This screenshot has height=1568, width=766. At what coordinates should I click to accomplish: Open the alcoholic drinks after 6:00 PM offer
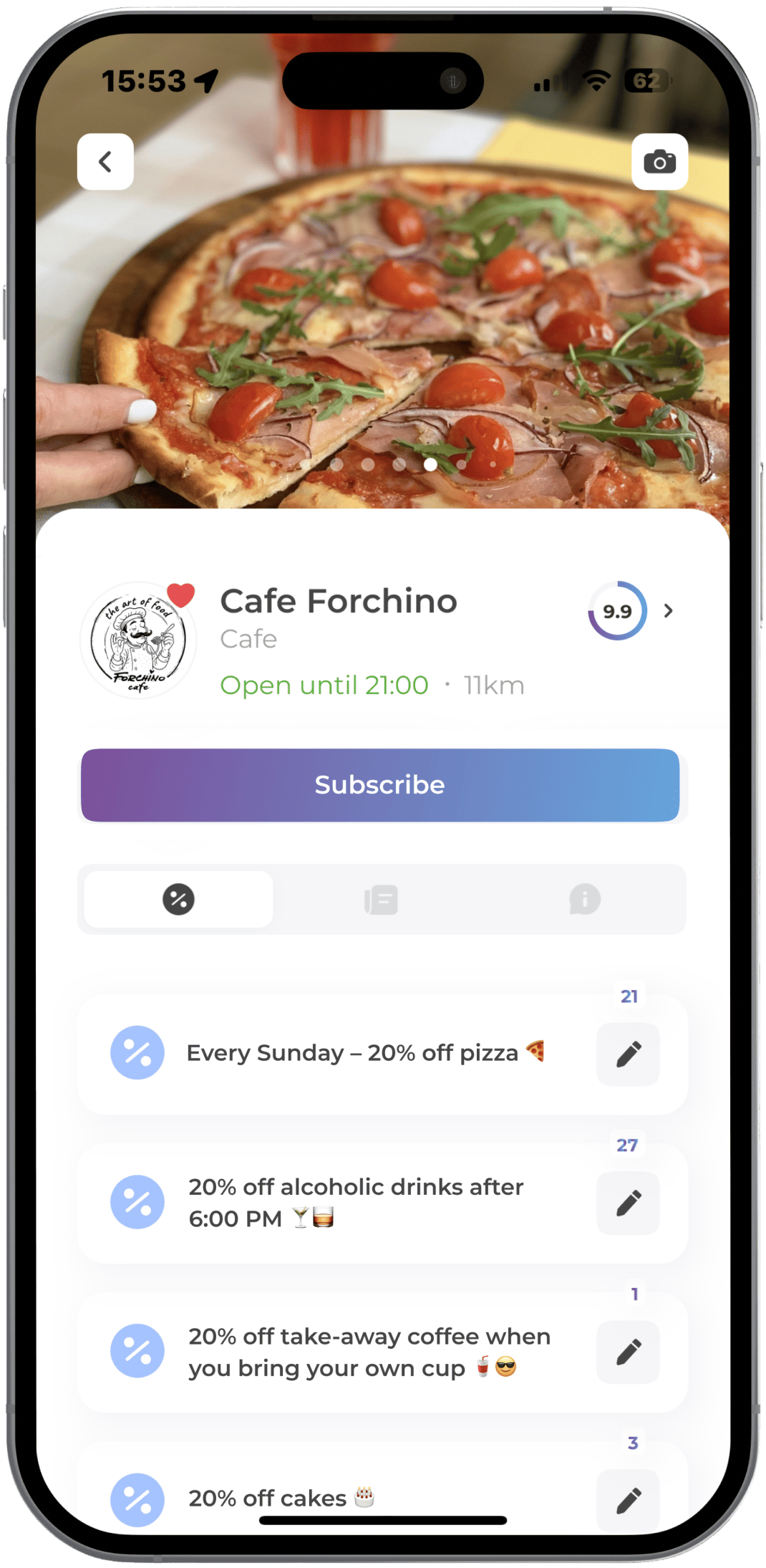(x=355, y=1202)
